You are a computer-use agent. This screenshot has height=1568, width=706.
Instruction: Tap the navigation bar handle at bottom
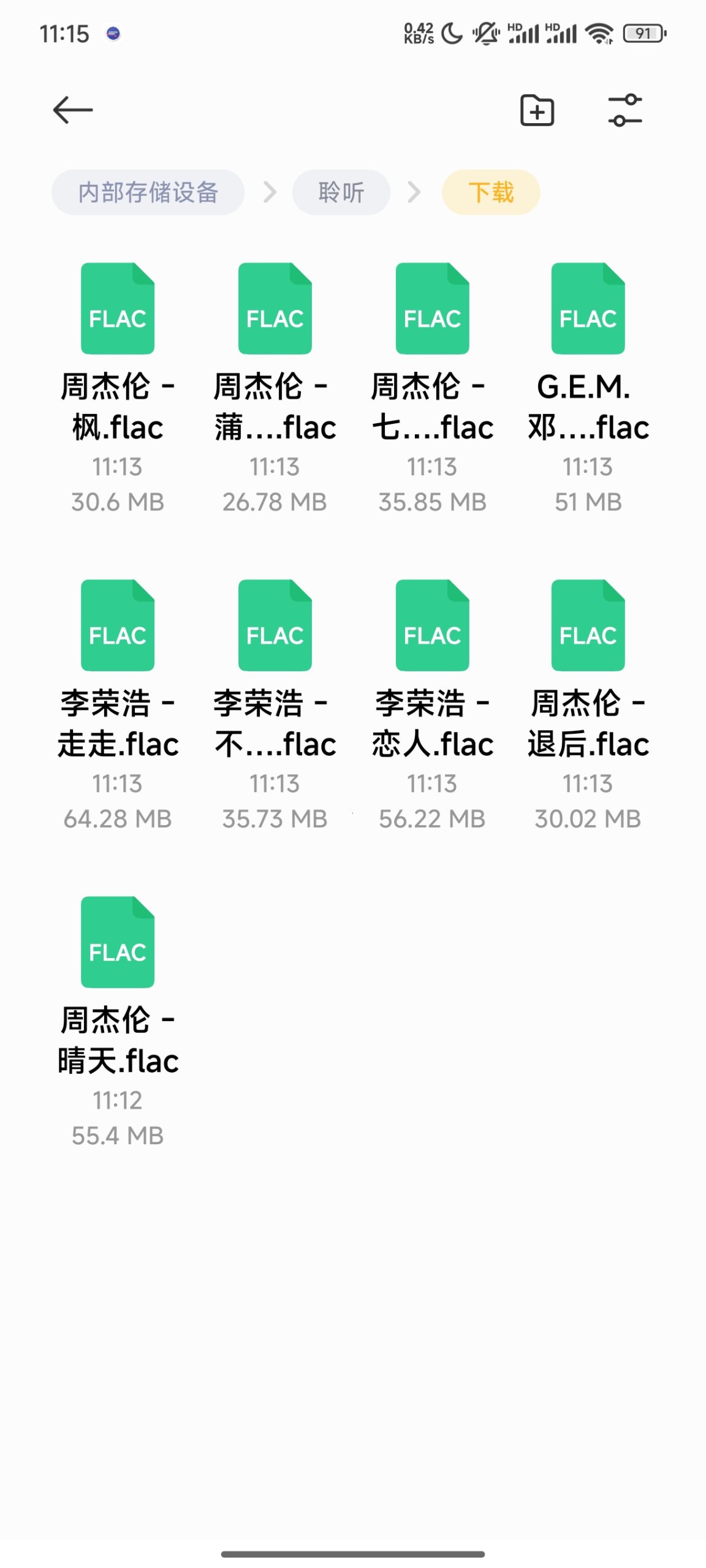(x=353, y=1553)
